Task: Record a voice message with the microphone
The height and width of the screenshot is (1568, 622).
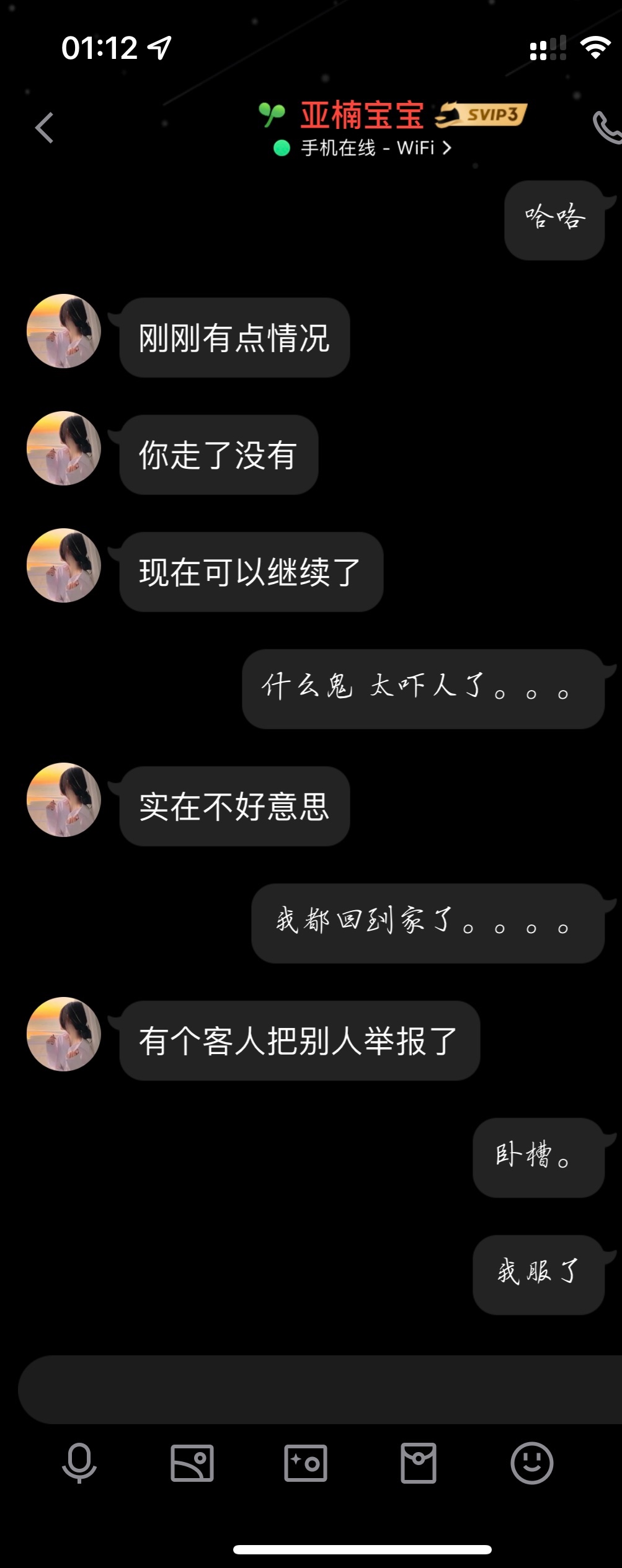Action: (79, 1463)
